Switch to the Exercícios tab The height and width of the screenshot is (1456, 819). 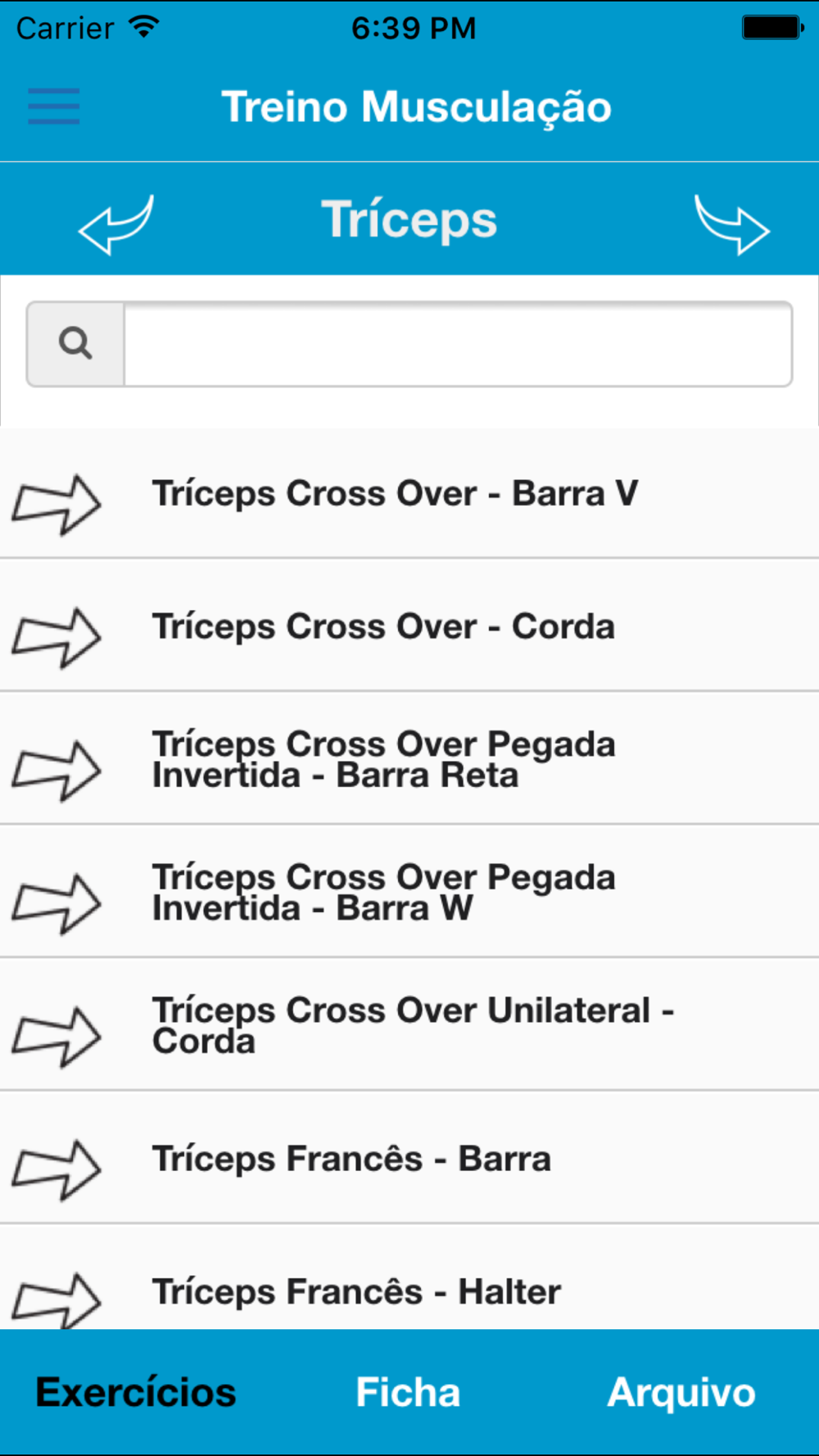pos(136,1392)
